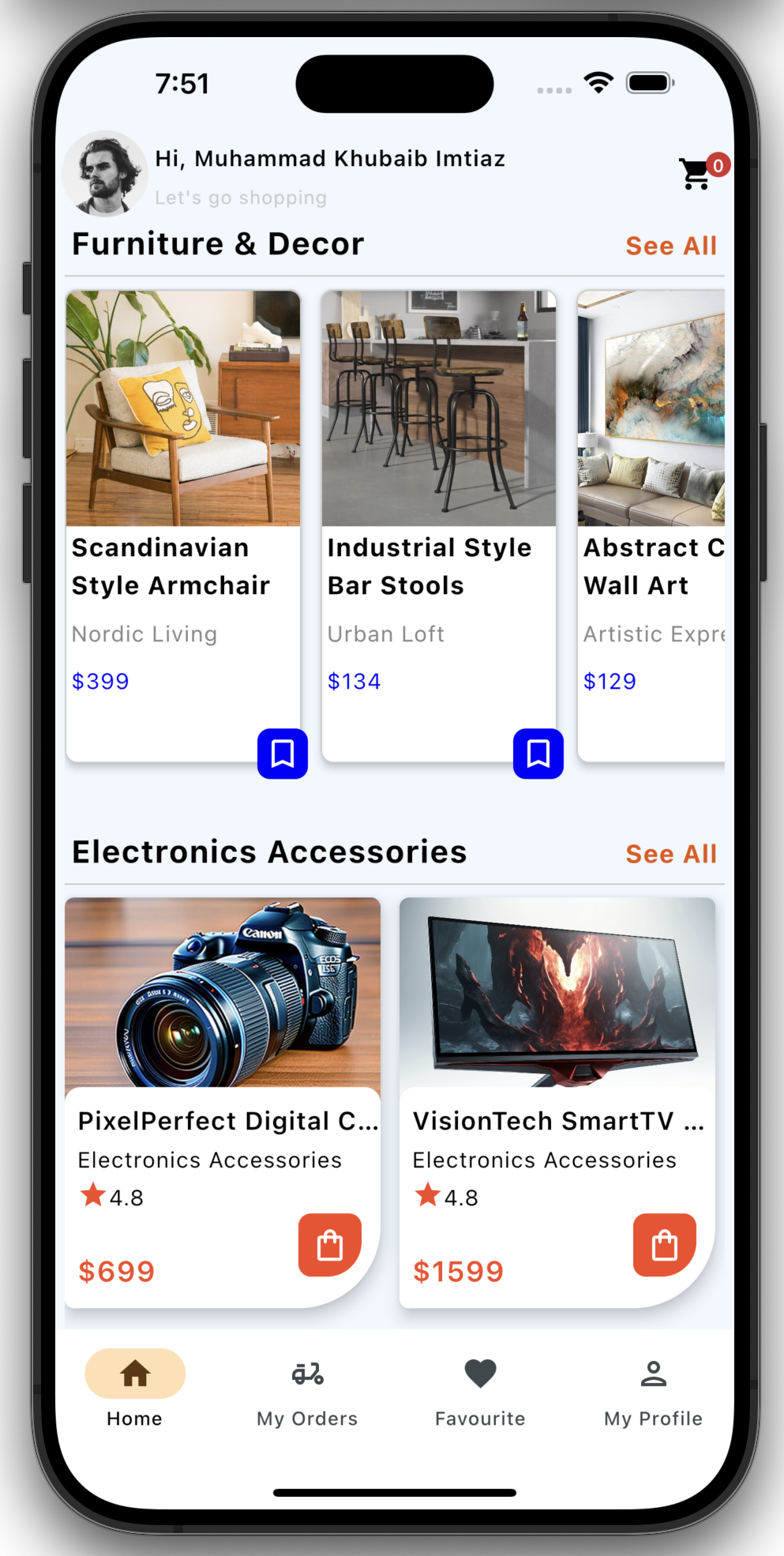Open the VisionTech SmartTV card
This screenshot has width=784, height=1556.
(557, 1027)
